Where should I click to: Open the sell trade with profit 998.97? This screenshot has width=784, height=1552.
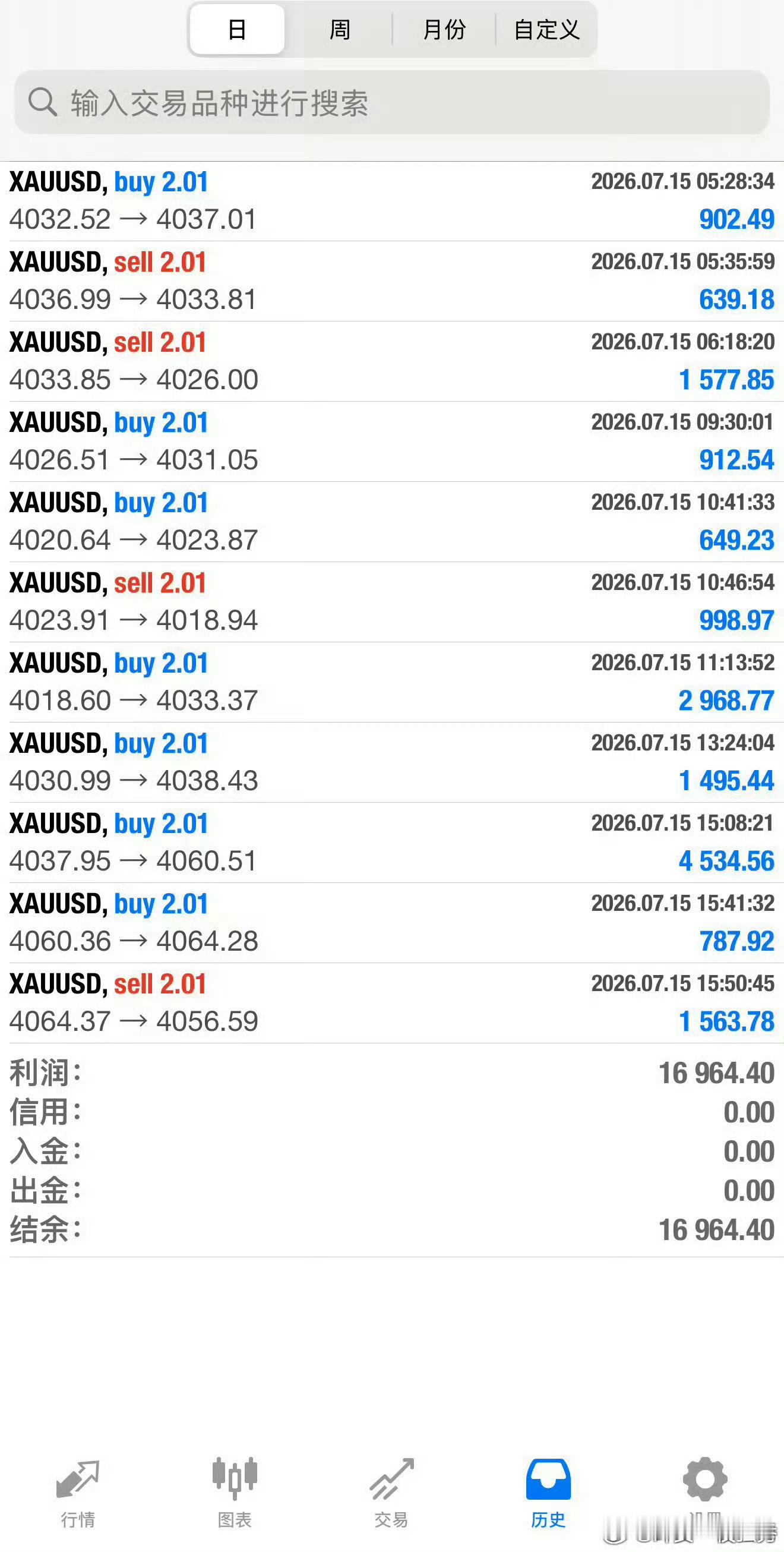[x=392, y=602]
